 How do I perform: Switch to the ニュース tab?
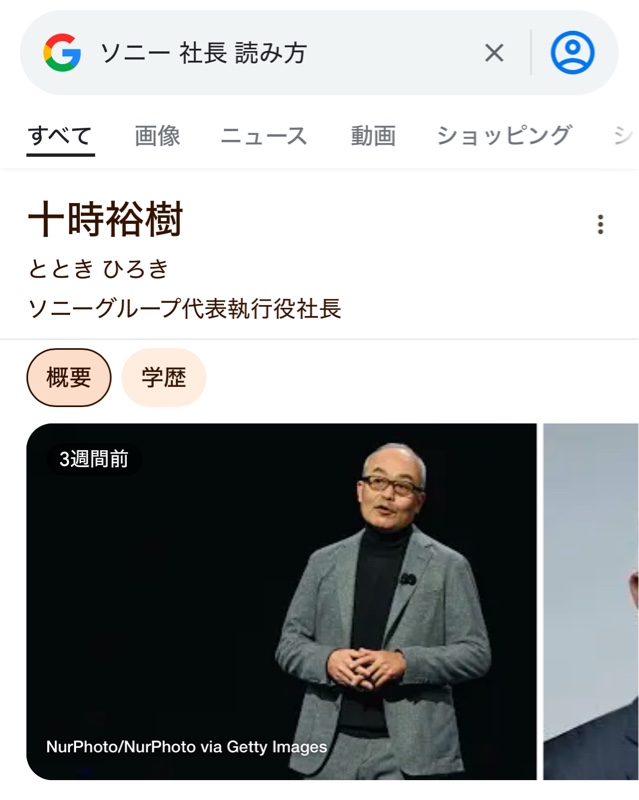tap(264, 136)
